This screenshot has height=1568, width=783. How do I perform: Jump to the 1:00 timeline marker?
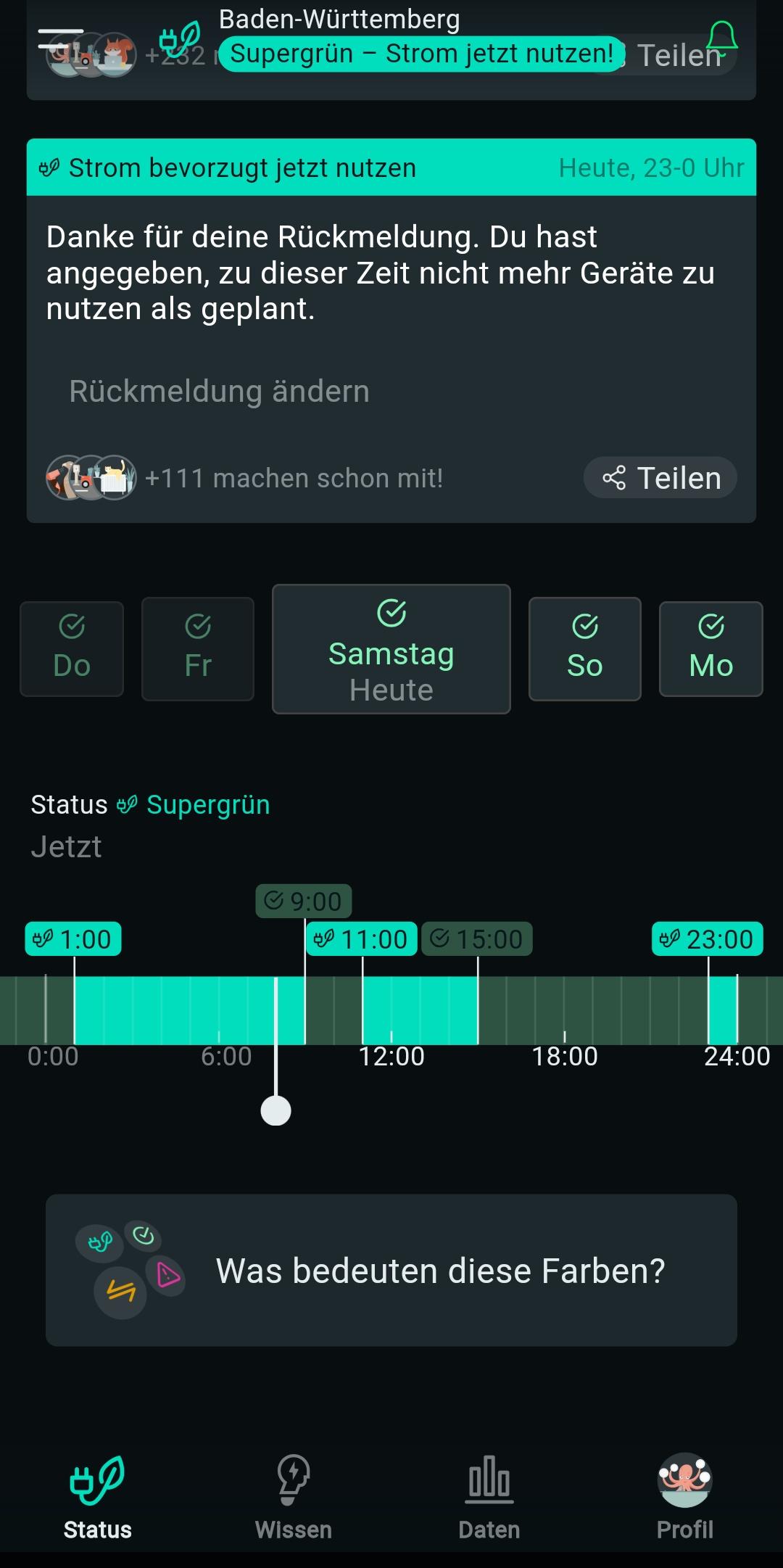click(x=73, y=939)
